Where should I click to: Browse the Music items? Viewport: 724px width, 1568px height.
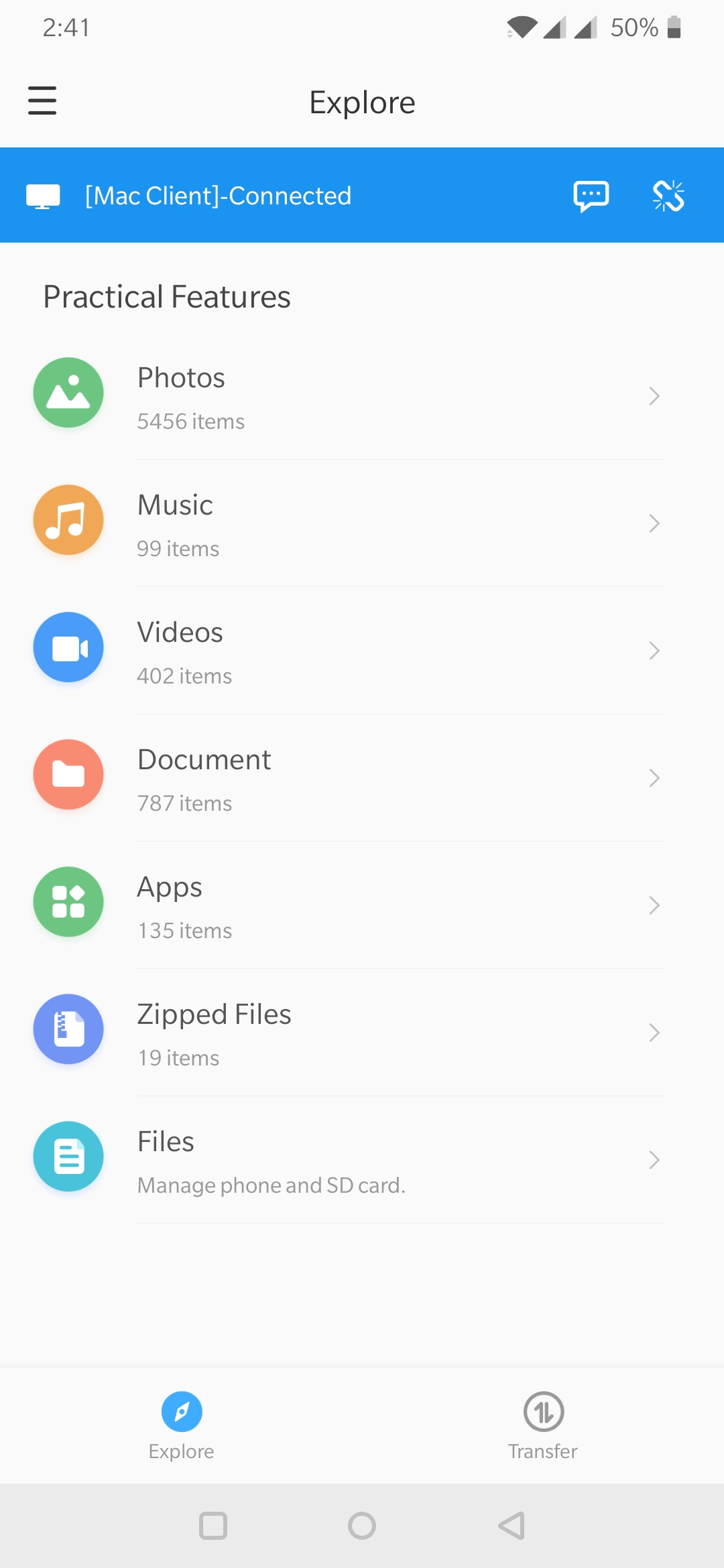pyautogui.click(x=362, y=523)
